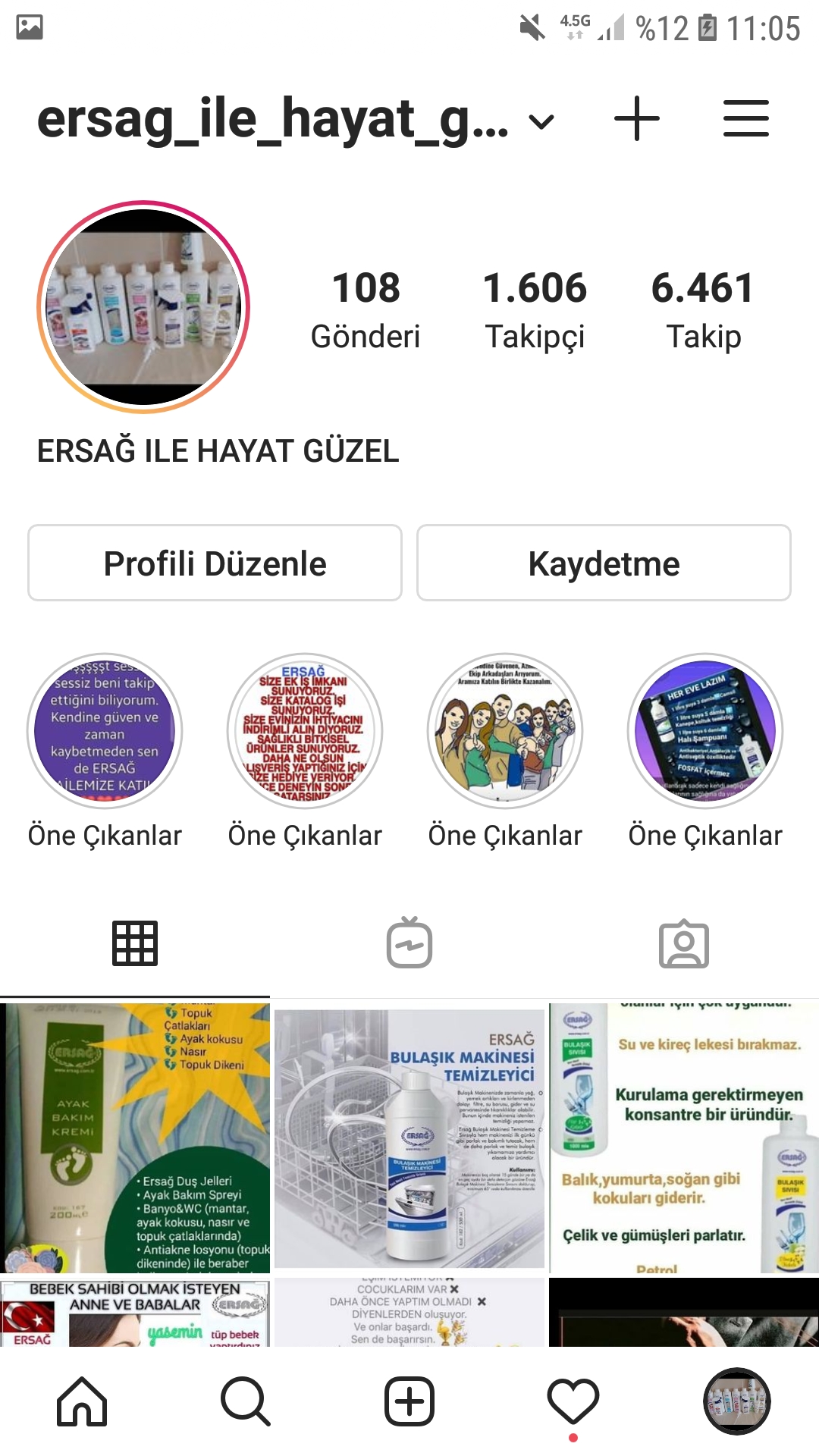Open the activity heart tab

point(573,1401)
